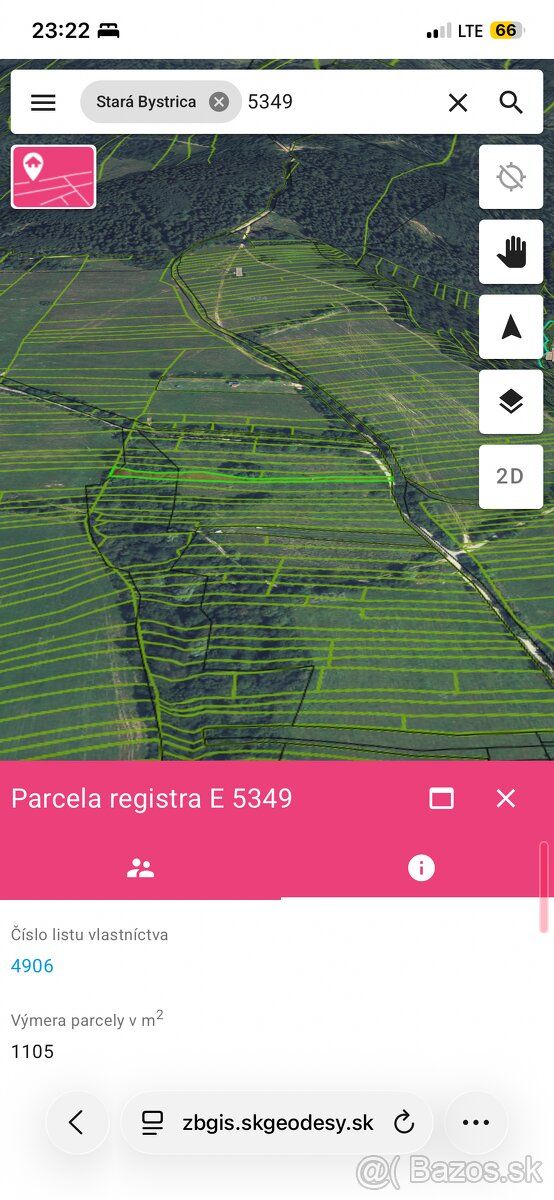
Task: Open the browser more options menu
Action: [476, 1123]
